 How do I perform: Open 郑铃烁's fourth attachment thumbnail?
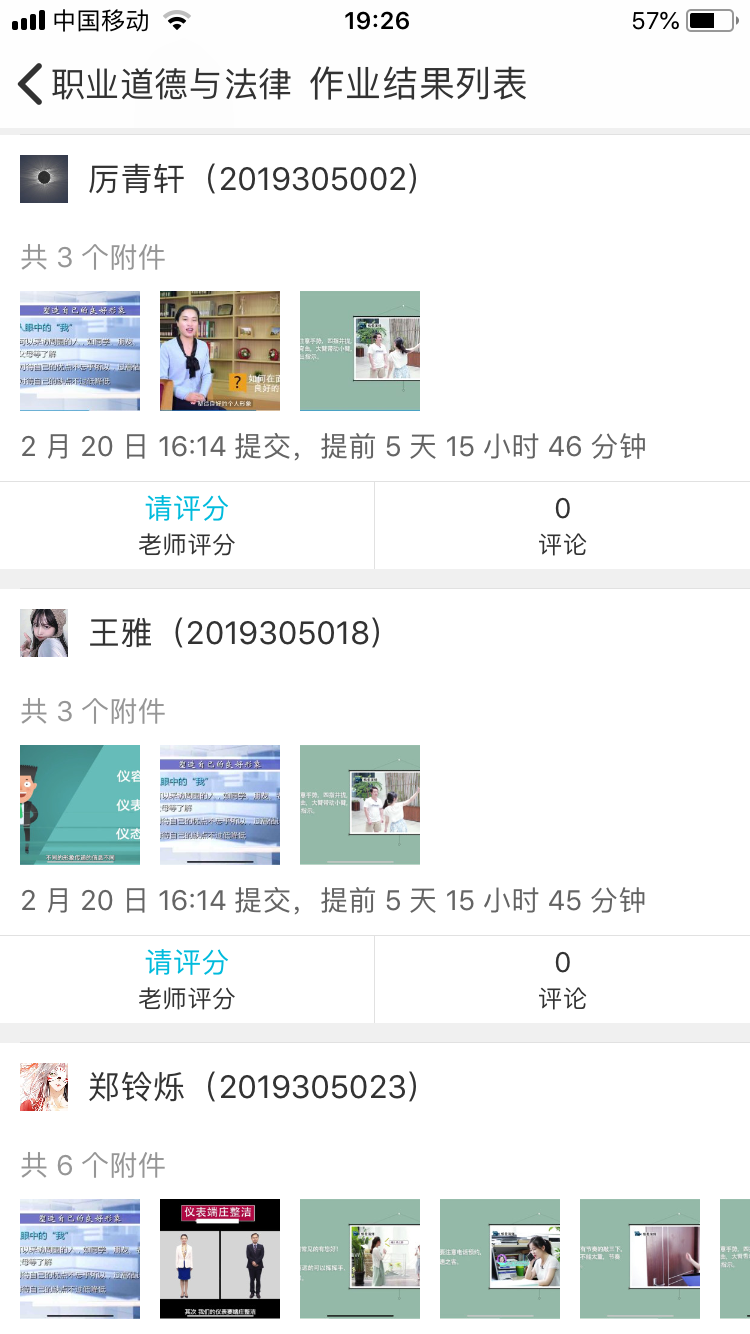500,1259
